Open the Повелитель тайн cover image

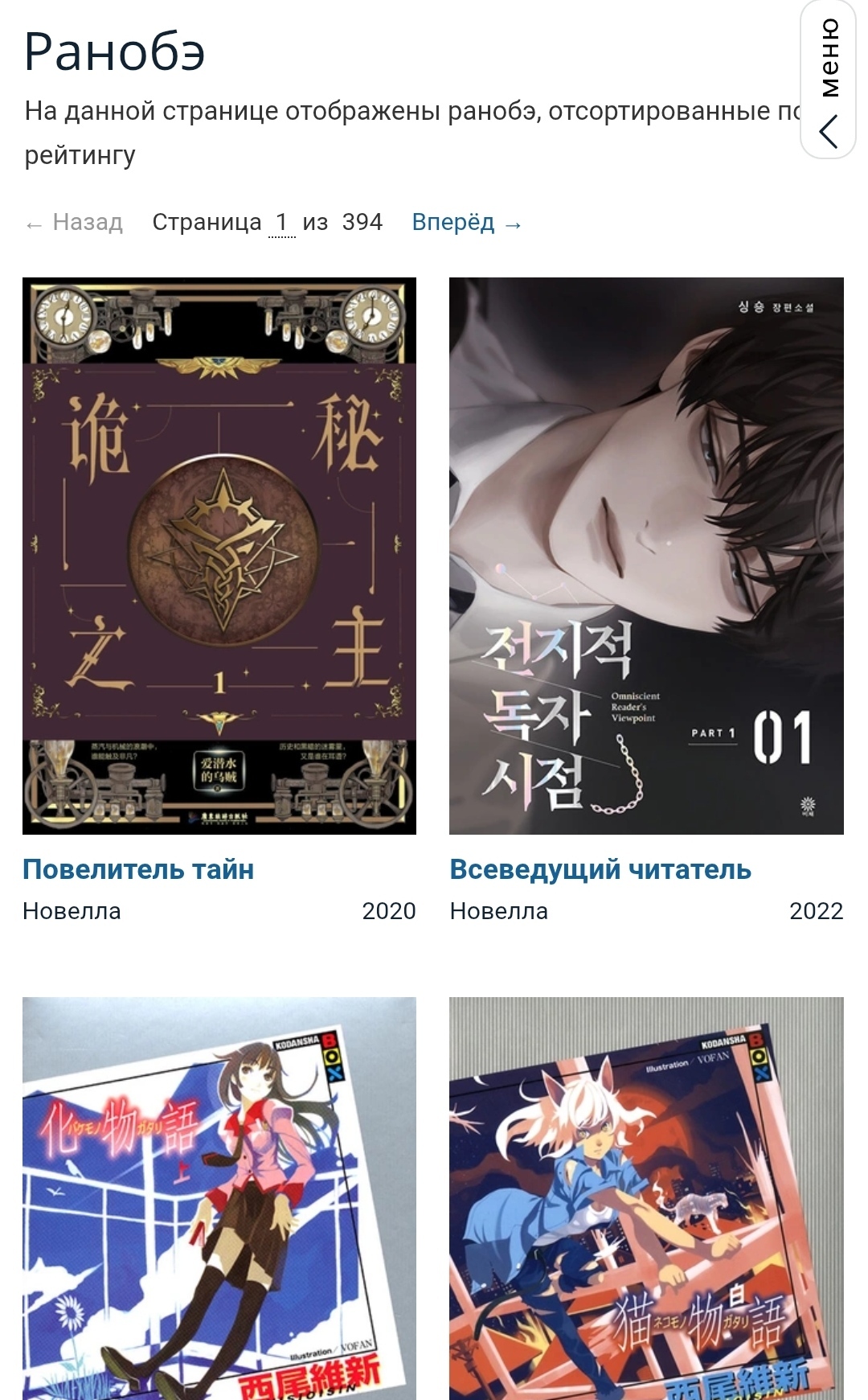219,556
